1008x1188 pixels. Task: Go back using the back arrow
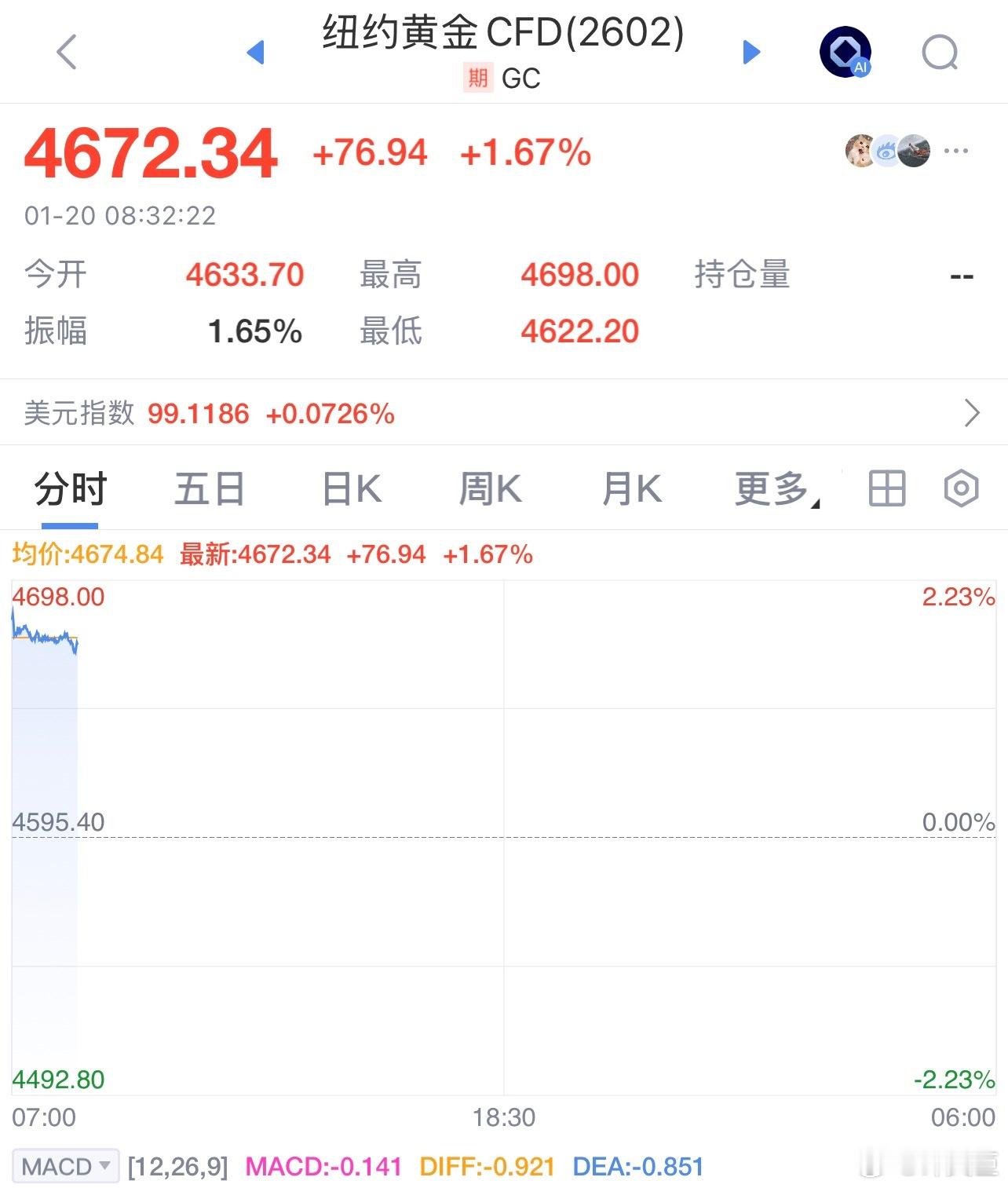(x=66, y=51)
